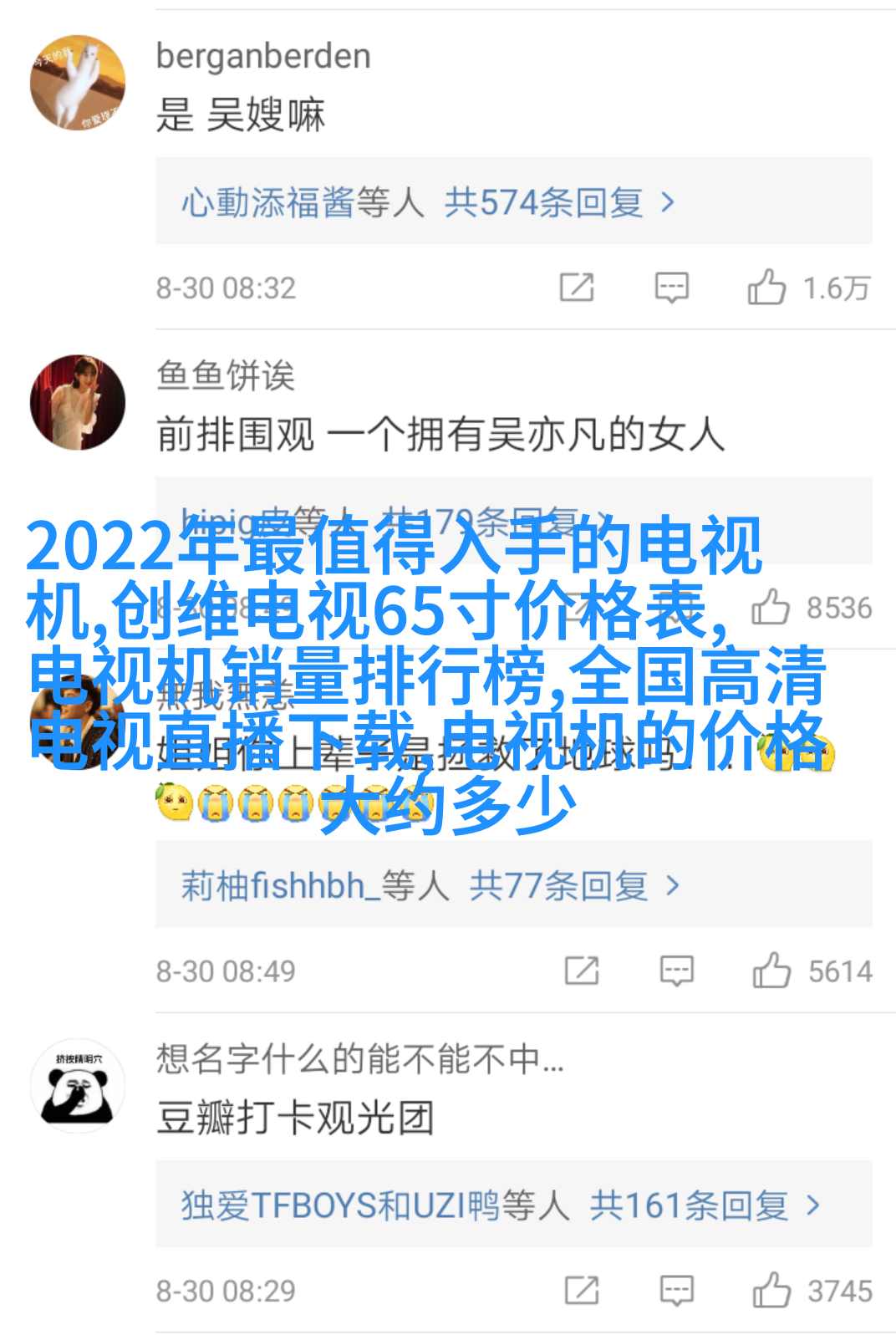Open 鱼鱼饼诶's profile picture

[x=78, y=402]
